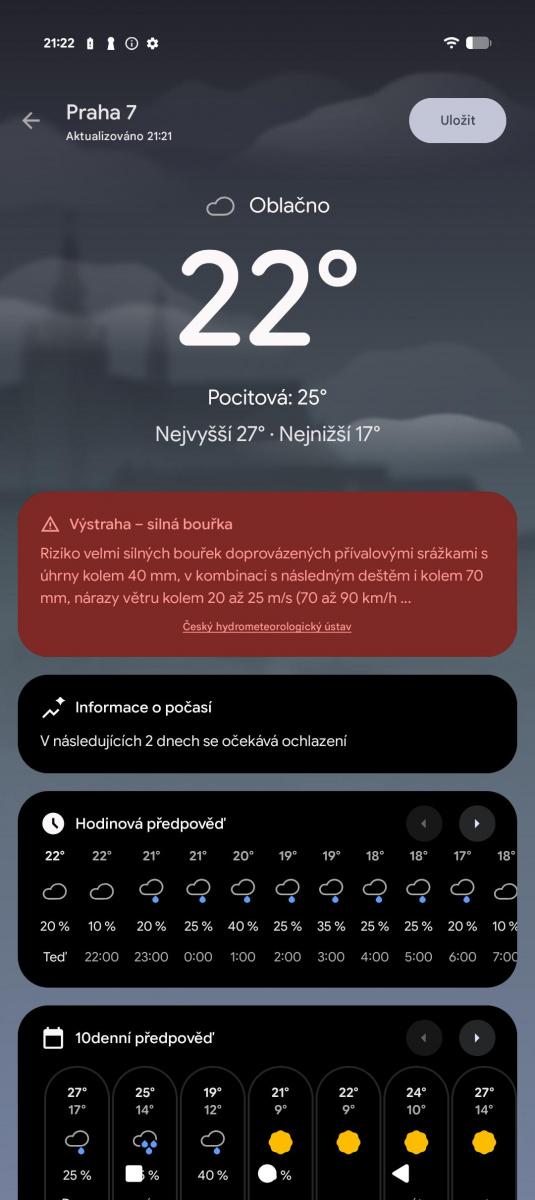Show previous days in 10denní předpověď

(x=424, y=1038)
